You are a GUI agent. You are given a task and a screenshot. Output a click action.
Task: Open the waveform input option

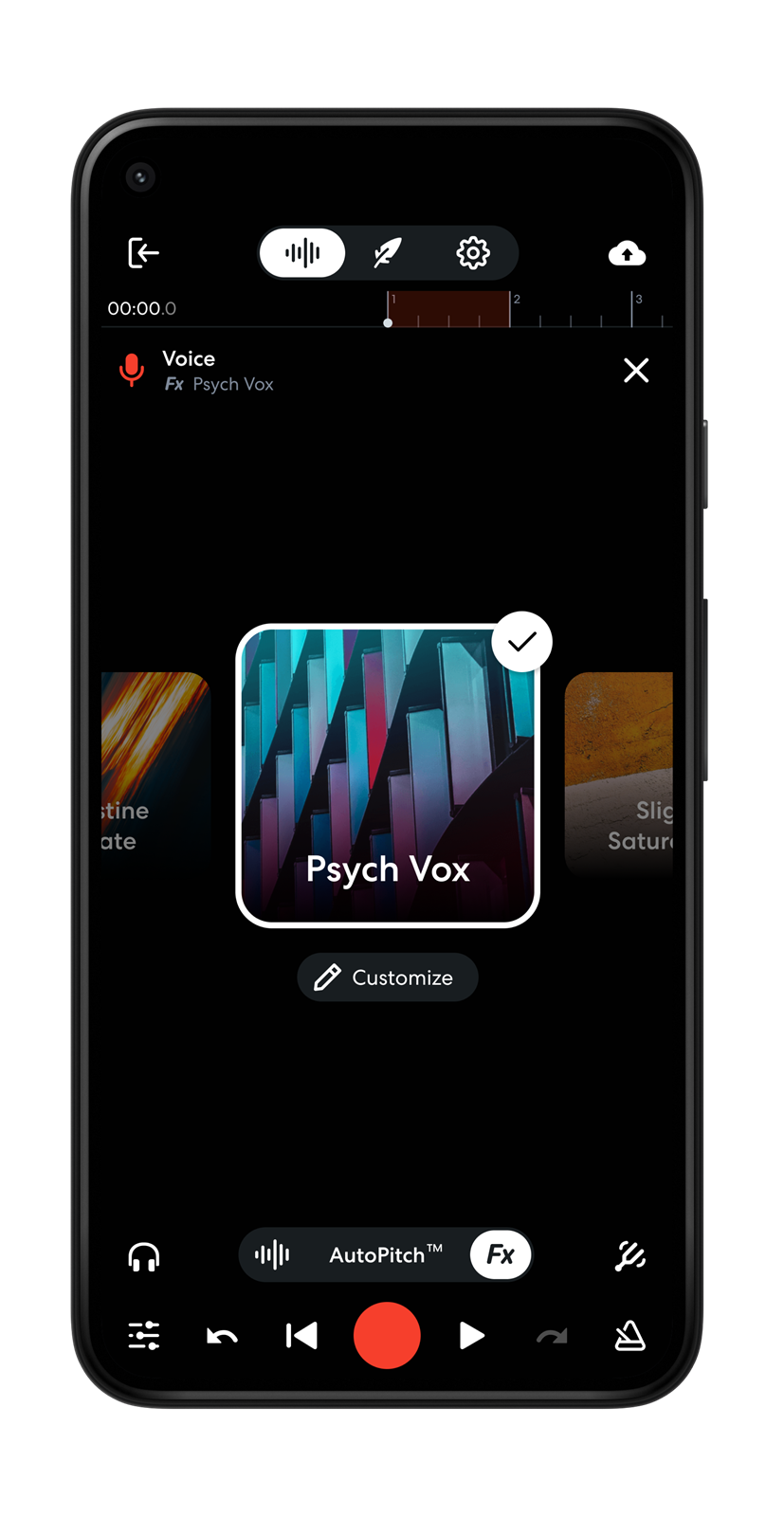click(x=272, y=1255)
